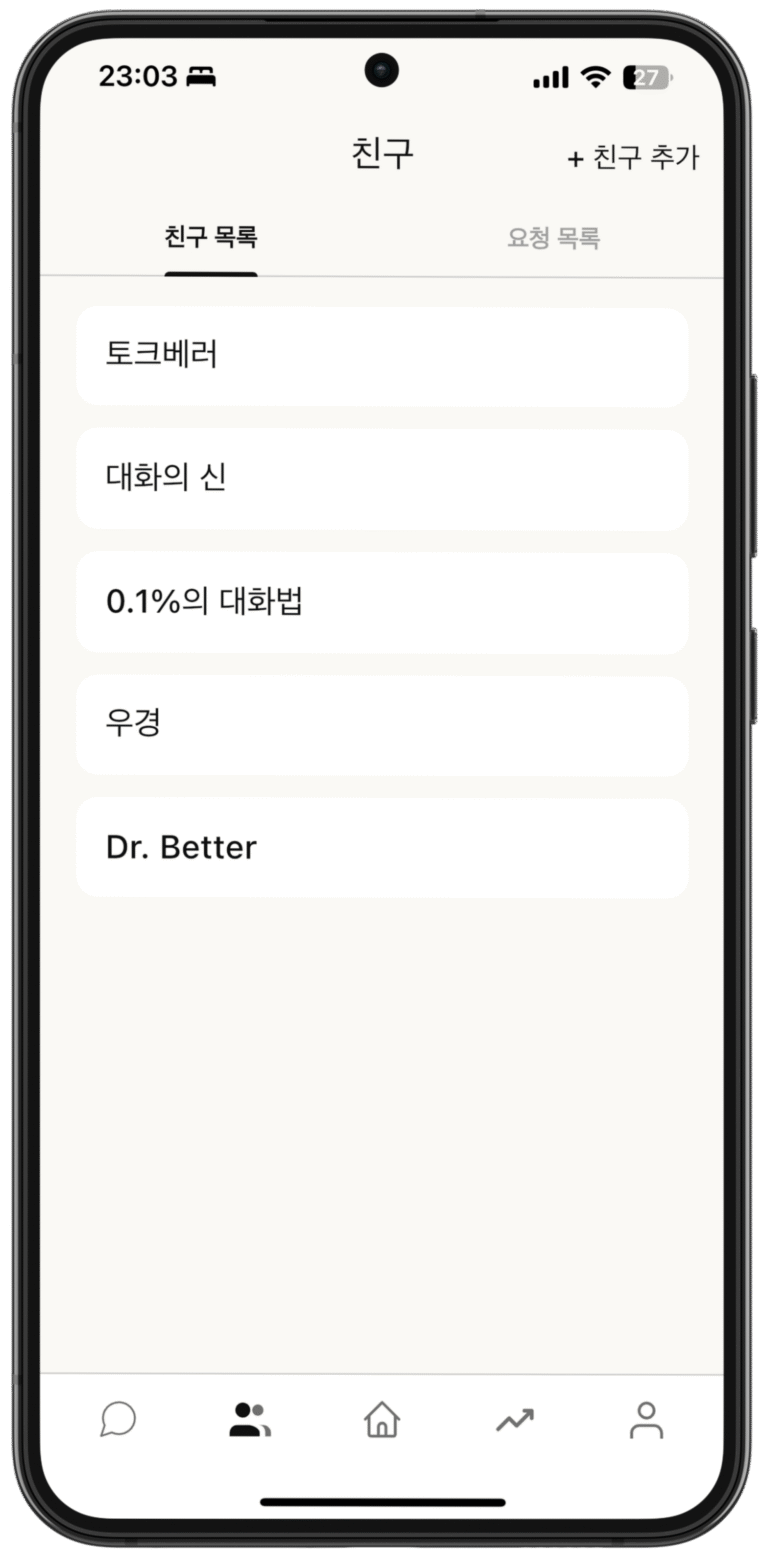Screen dimensions: 768x1559
Task: Open the trending chart tab
Action: pyautogui.click(x=515, y=1420)
